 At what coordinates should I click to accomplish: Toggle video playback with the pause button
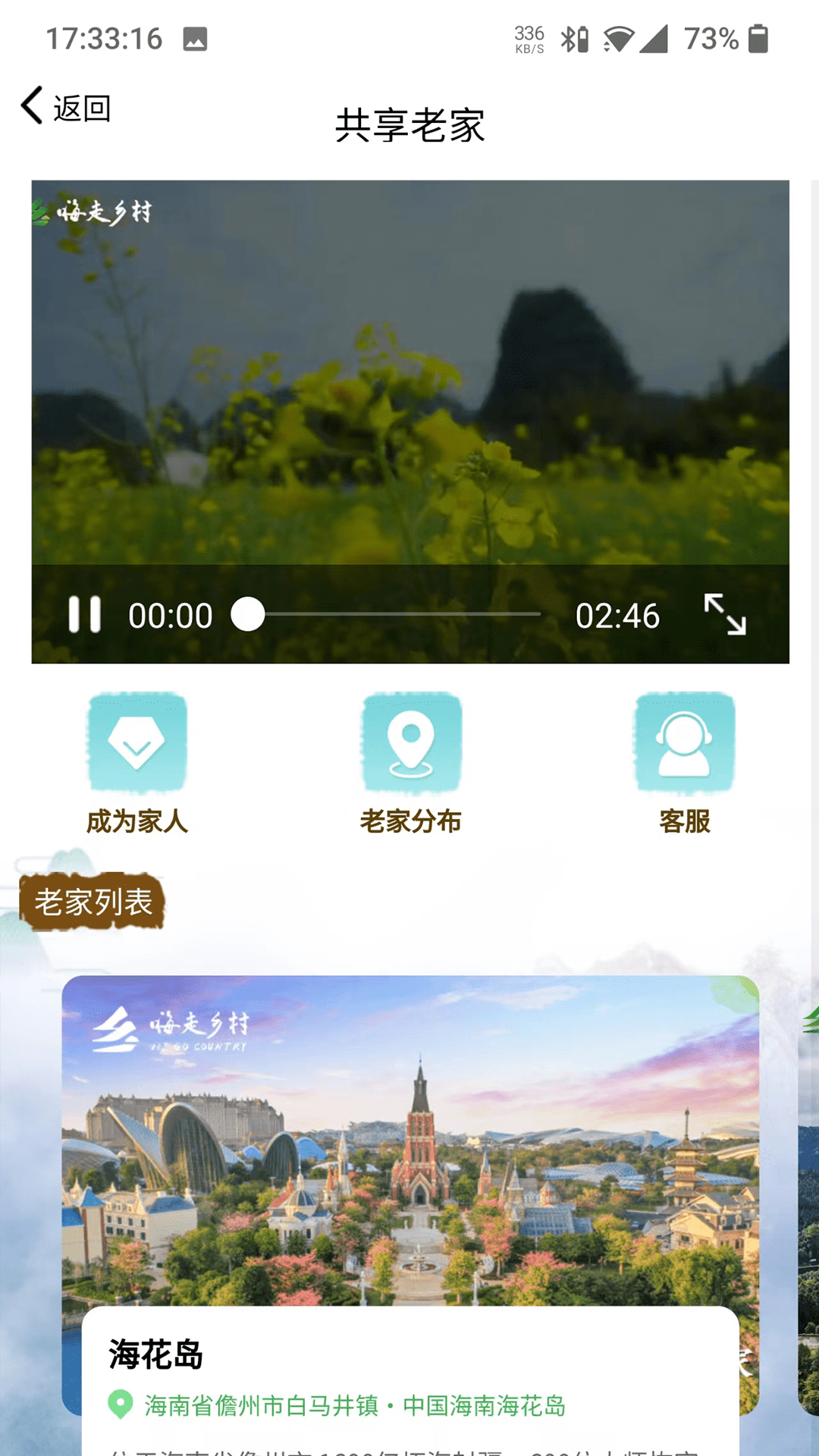(86, 616)
